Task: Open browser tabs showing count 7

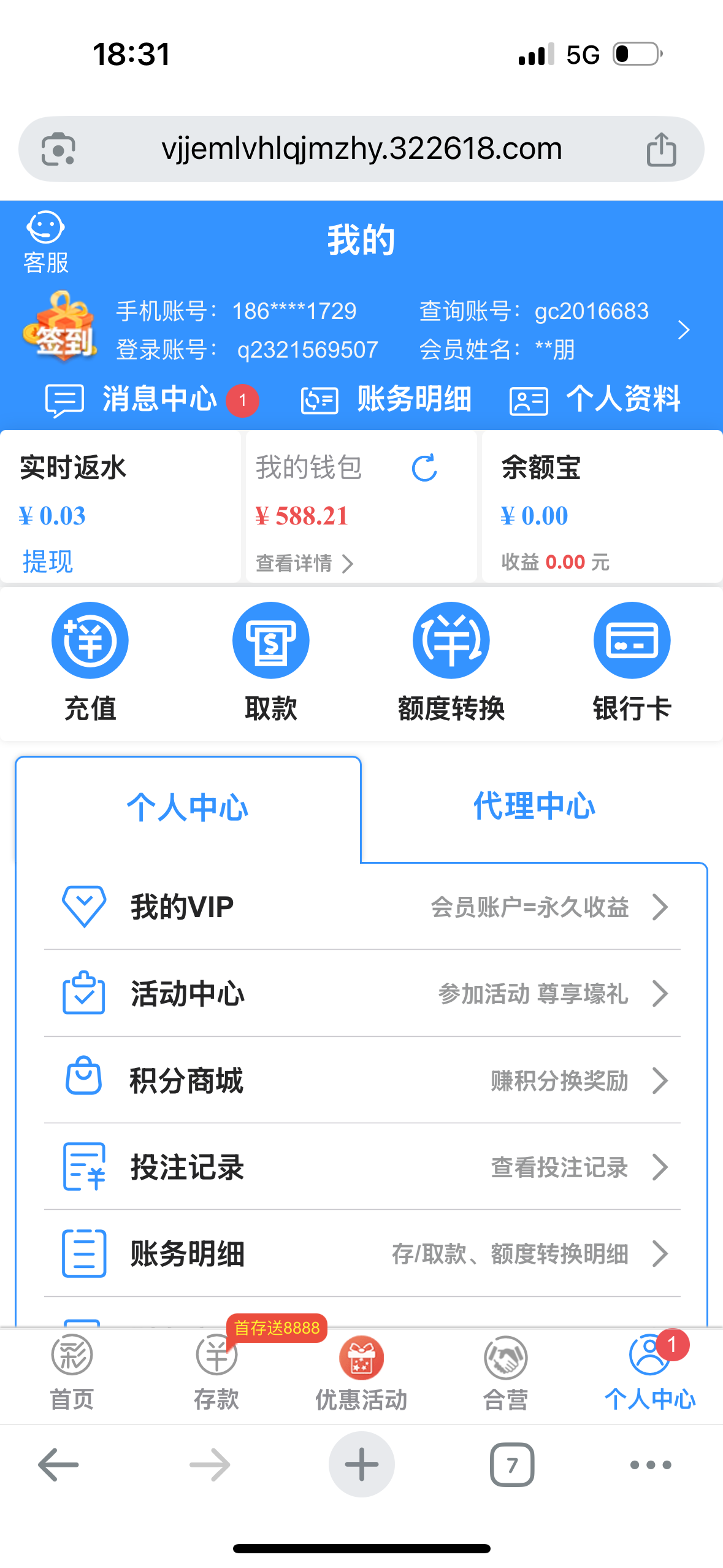Action: point(512,1465)
